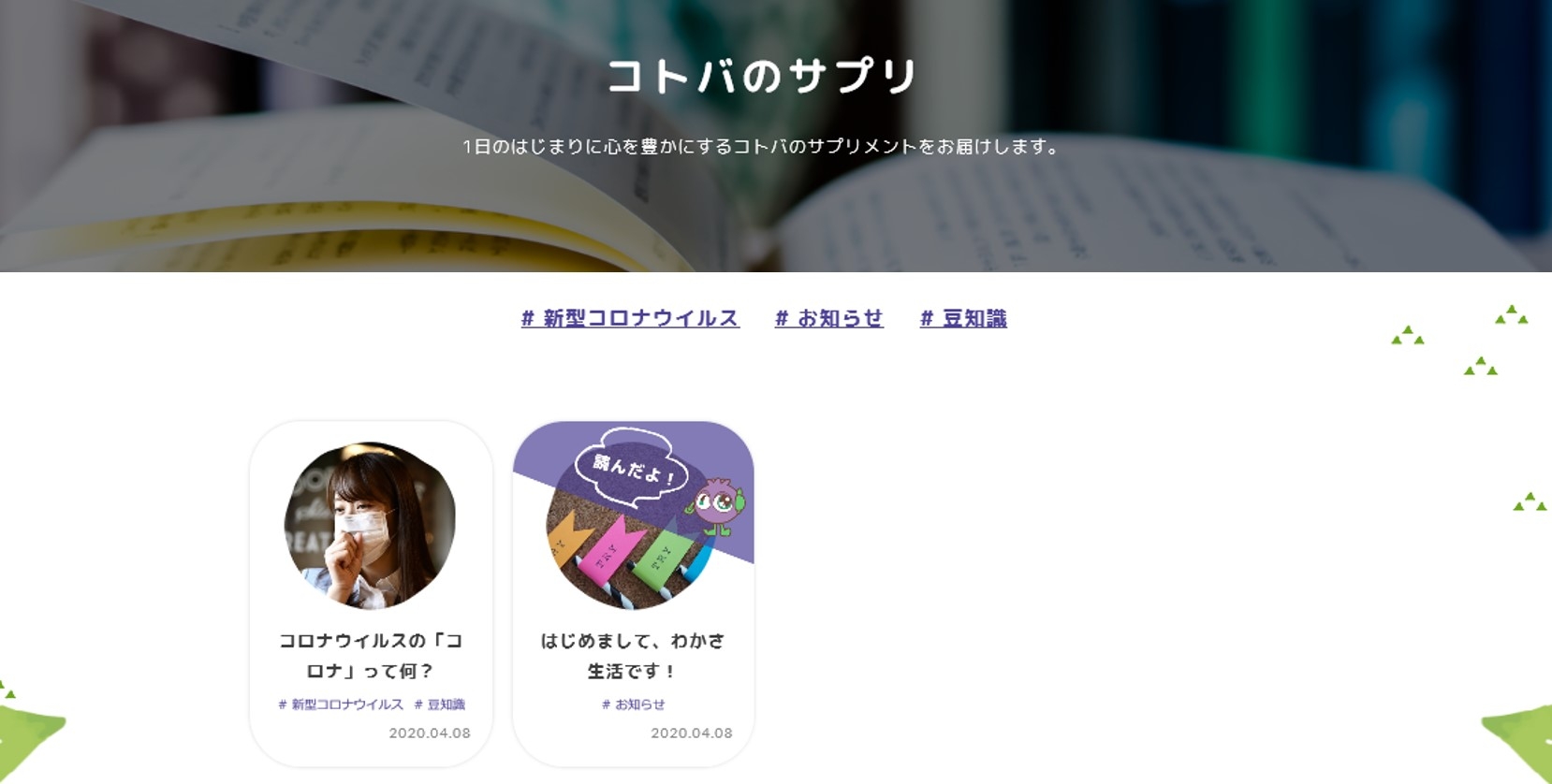Tap # 豆知識 tag under the corona article
The height and width of the screenshot is (784, 1552).
(x=440, y=704)
